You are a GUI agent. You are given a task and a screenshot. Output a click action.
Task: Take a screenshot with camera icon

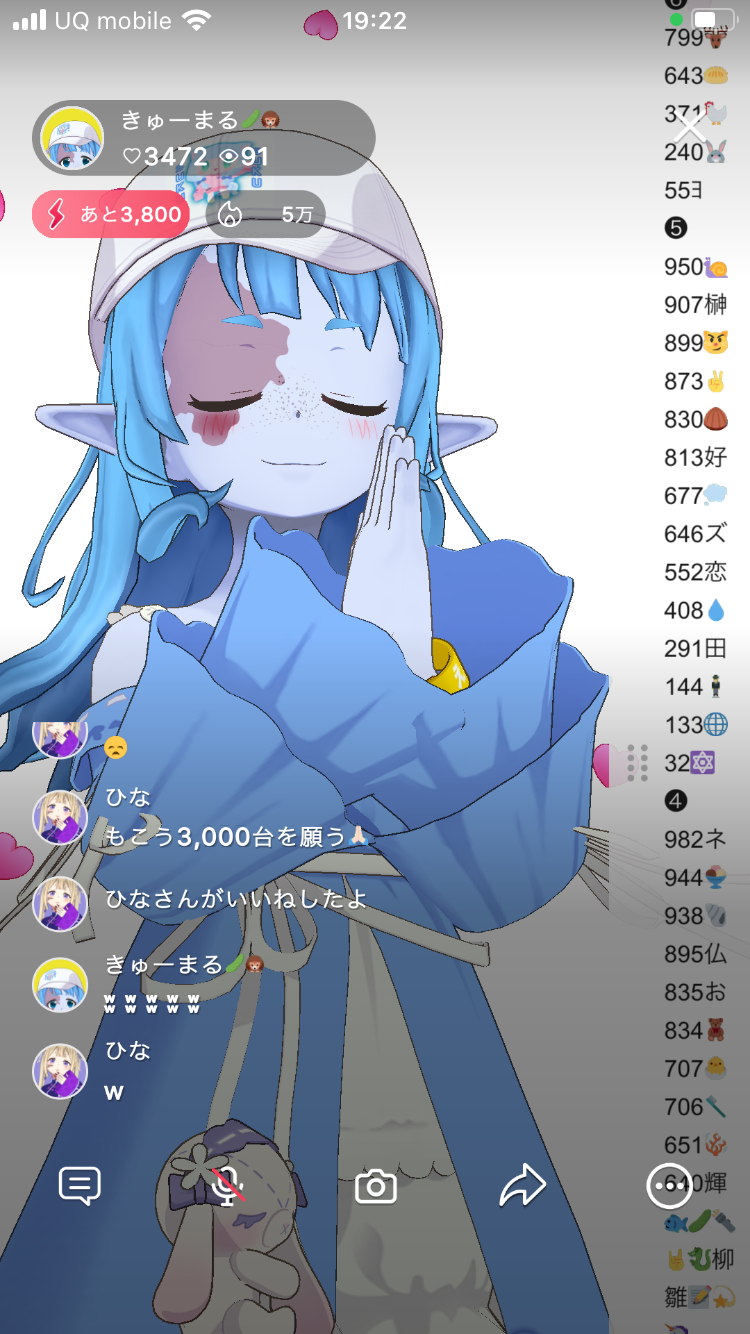[x=376, y=1186]
